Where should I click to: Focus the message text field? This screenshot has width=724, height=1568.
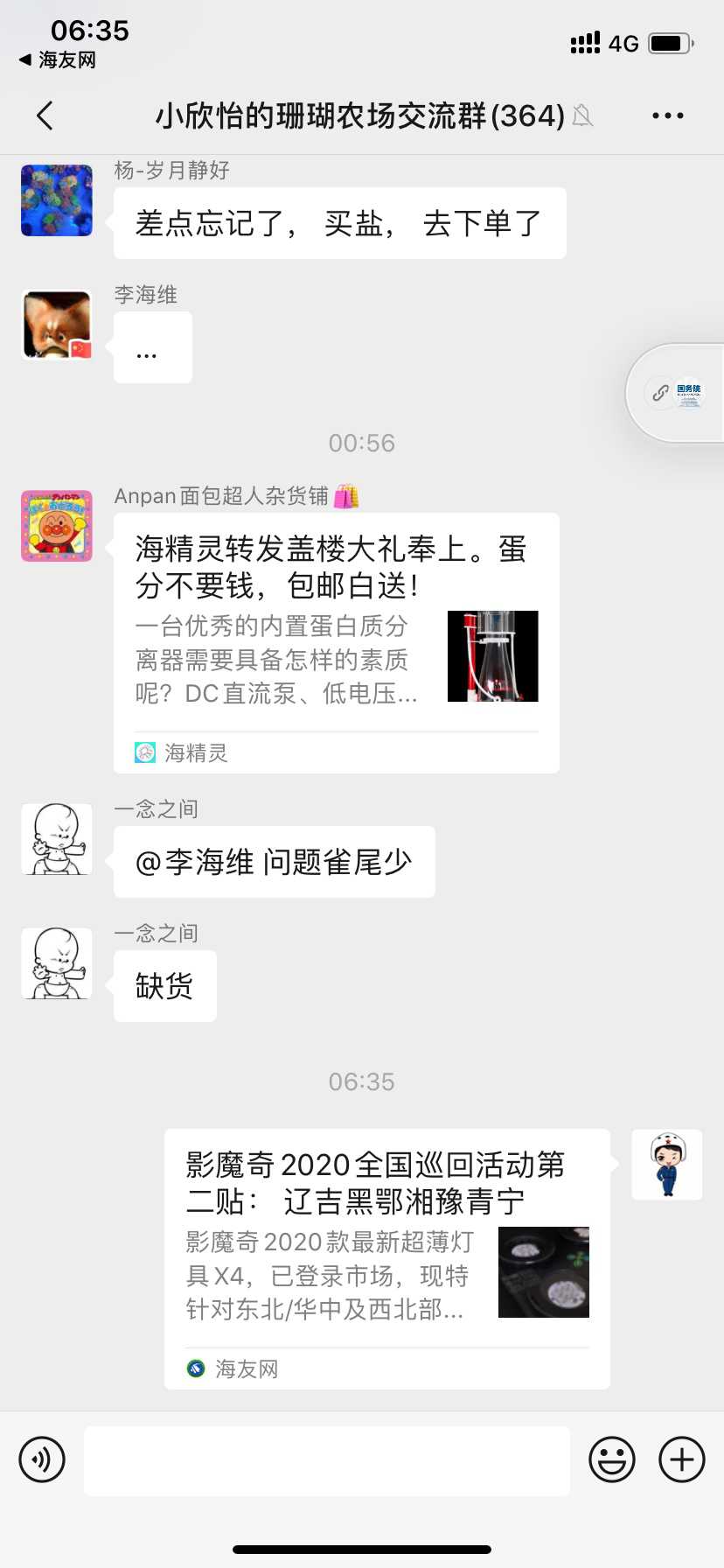click(x=326, y=1460)
